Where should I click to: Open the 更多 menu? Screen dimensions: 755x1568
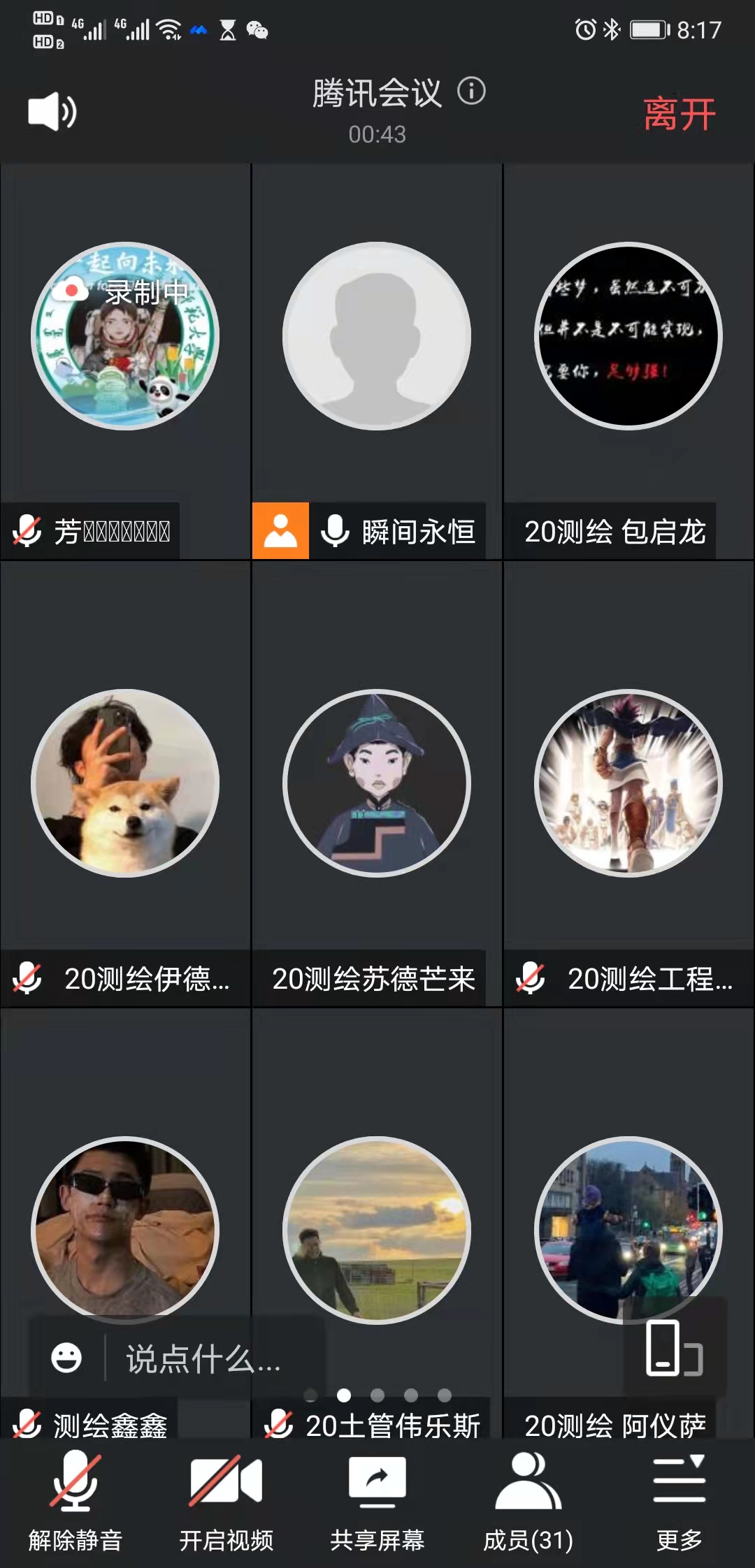[x=679, y=1498]
